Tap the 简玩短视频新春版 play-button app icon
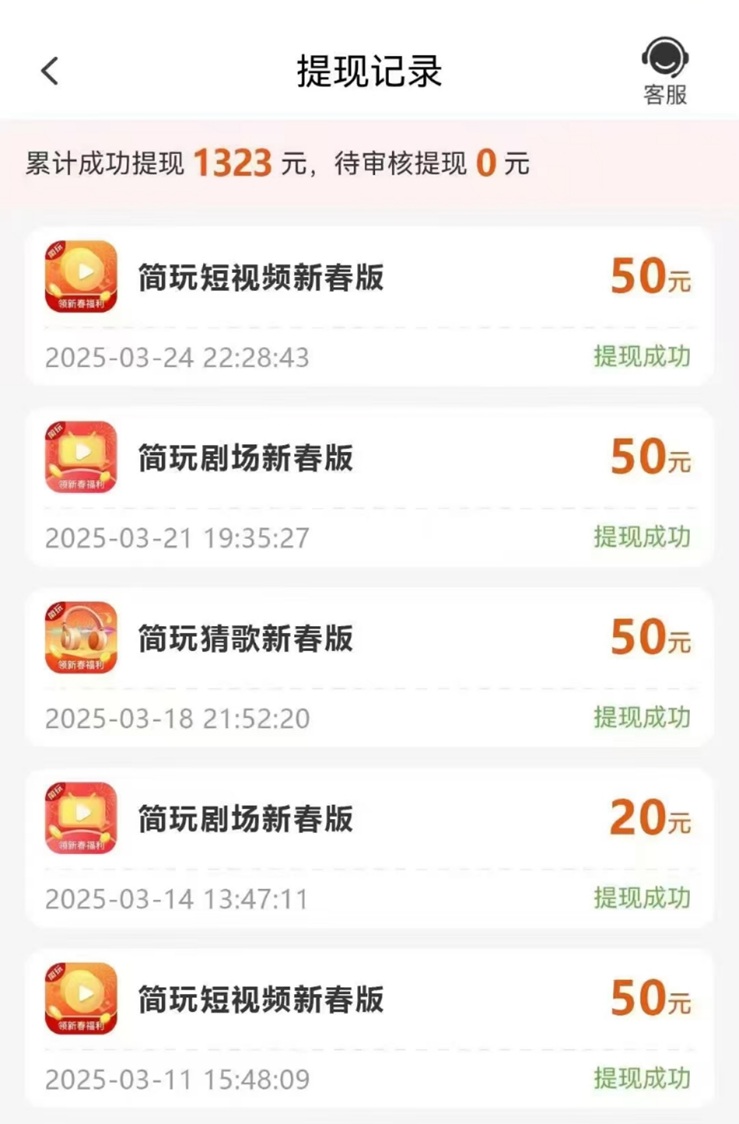Image resolution: width=739 pixels, height=1124 pixels. (80, 278)
